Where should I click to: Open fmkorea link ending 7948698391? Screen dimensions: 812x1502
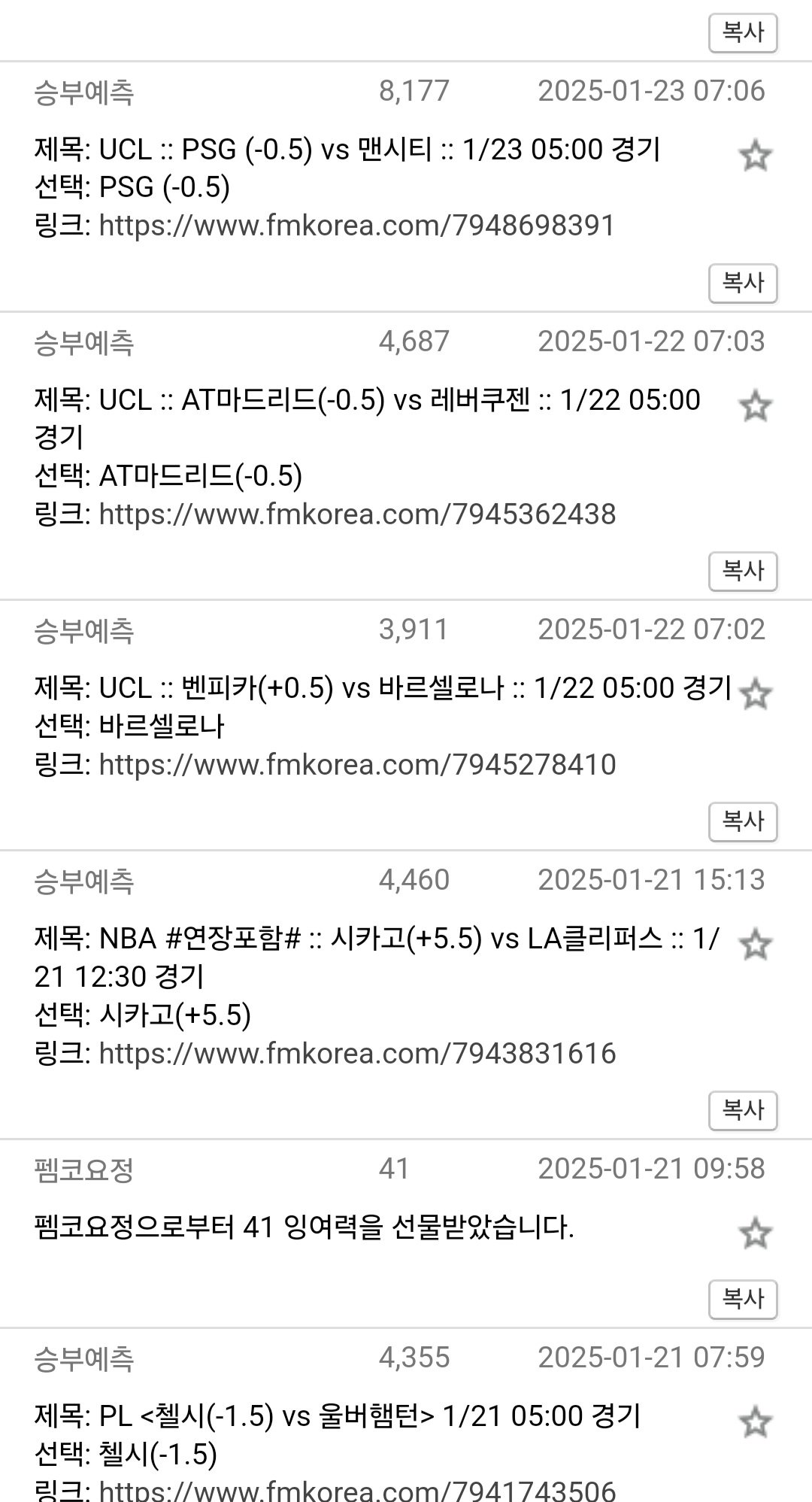[357, 226]
